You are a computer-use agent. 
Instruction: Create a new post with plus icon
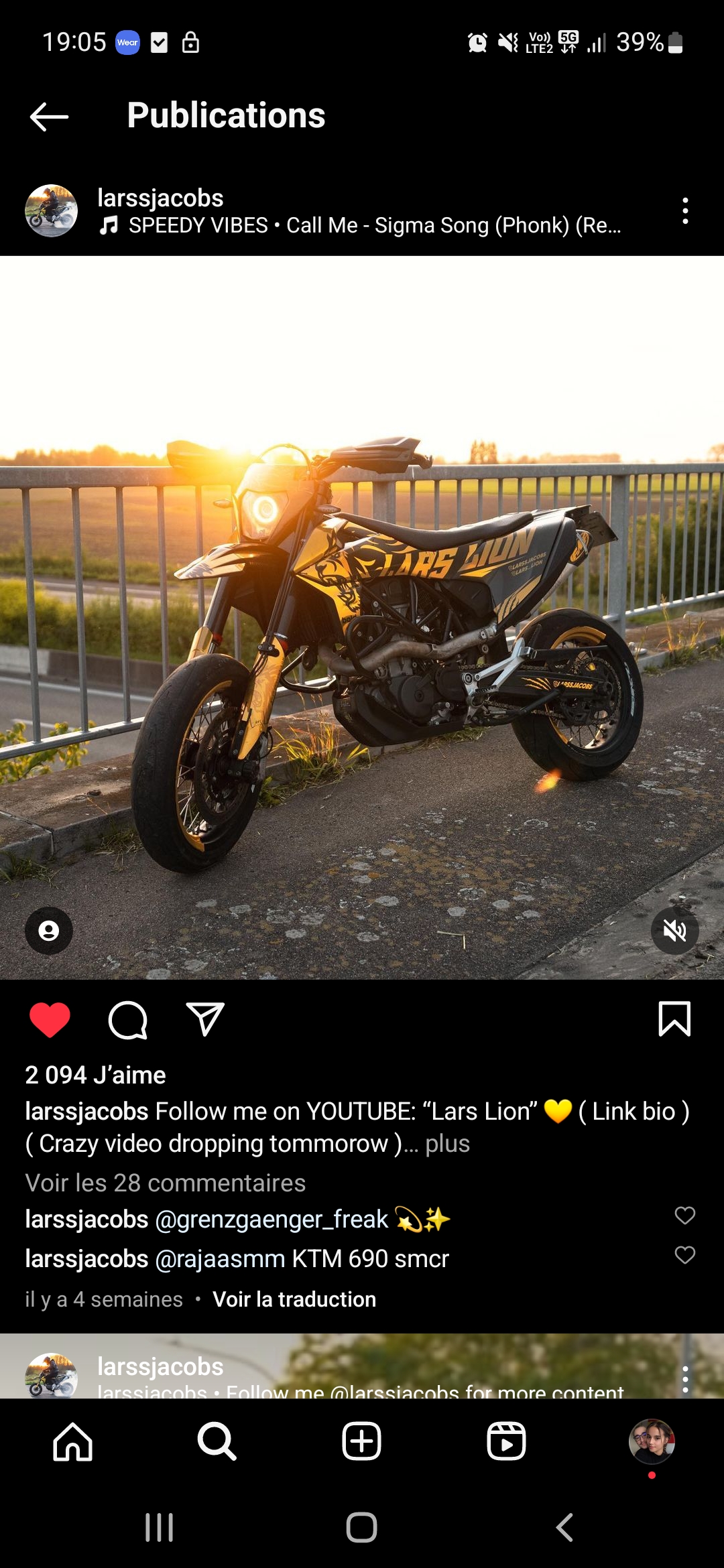coord(361,1441)
